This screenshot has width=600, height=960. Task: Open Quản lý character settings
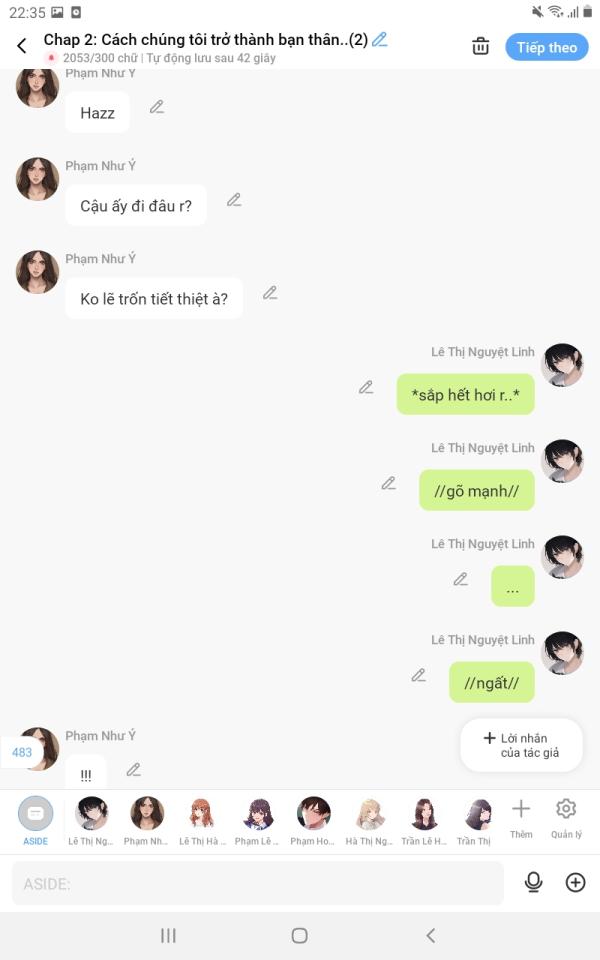[566, 816]
